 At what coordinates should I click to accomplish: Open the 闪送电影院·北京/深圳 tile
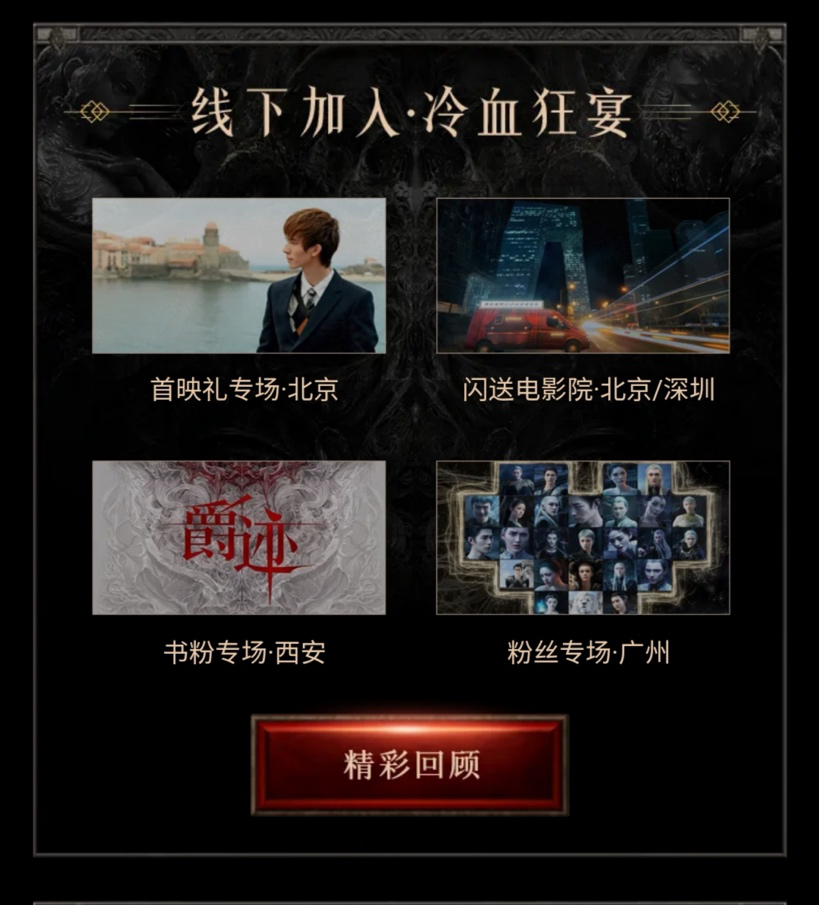click(x=583, y=276)
